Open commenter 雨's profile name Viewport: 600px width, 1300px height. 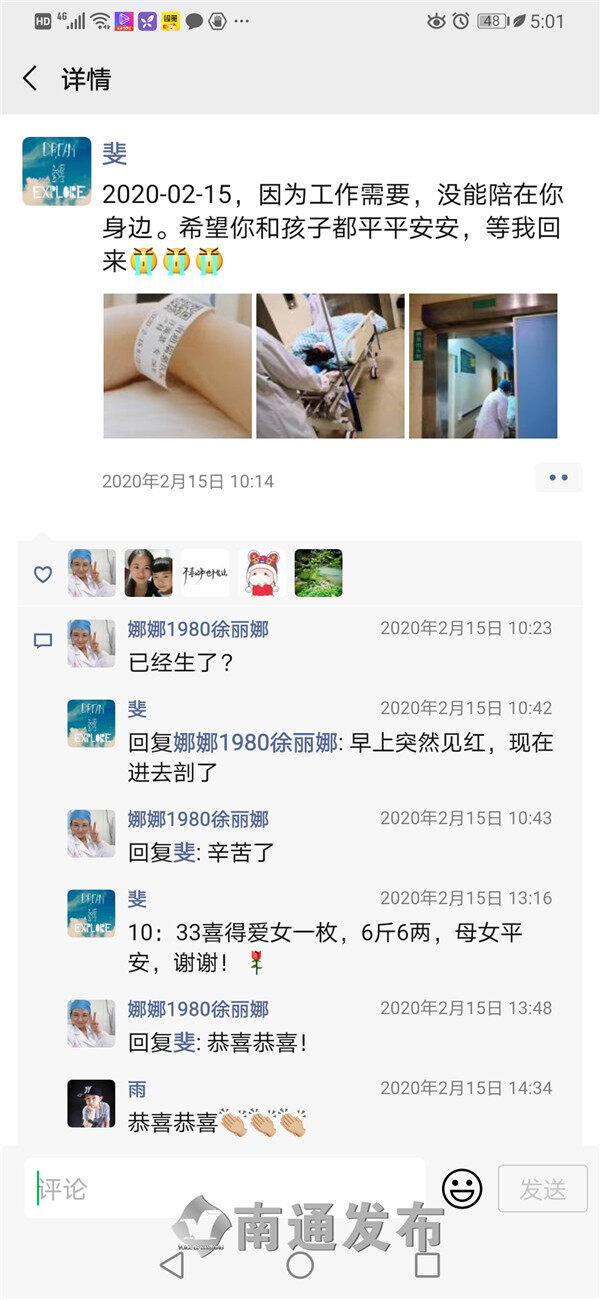tap(137, 1089)
